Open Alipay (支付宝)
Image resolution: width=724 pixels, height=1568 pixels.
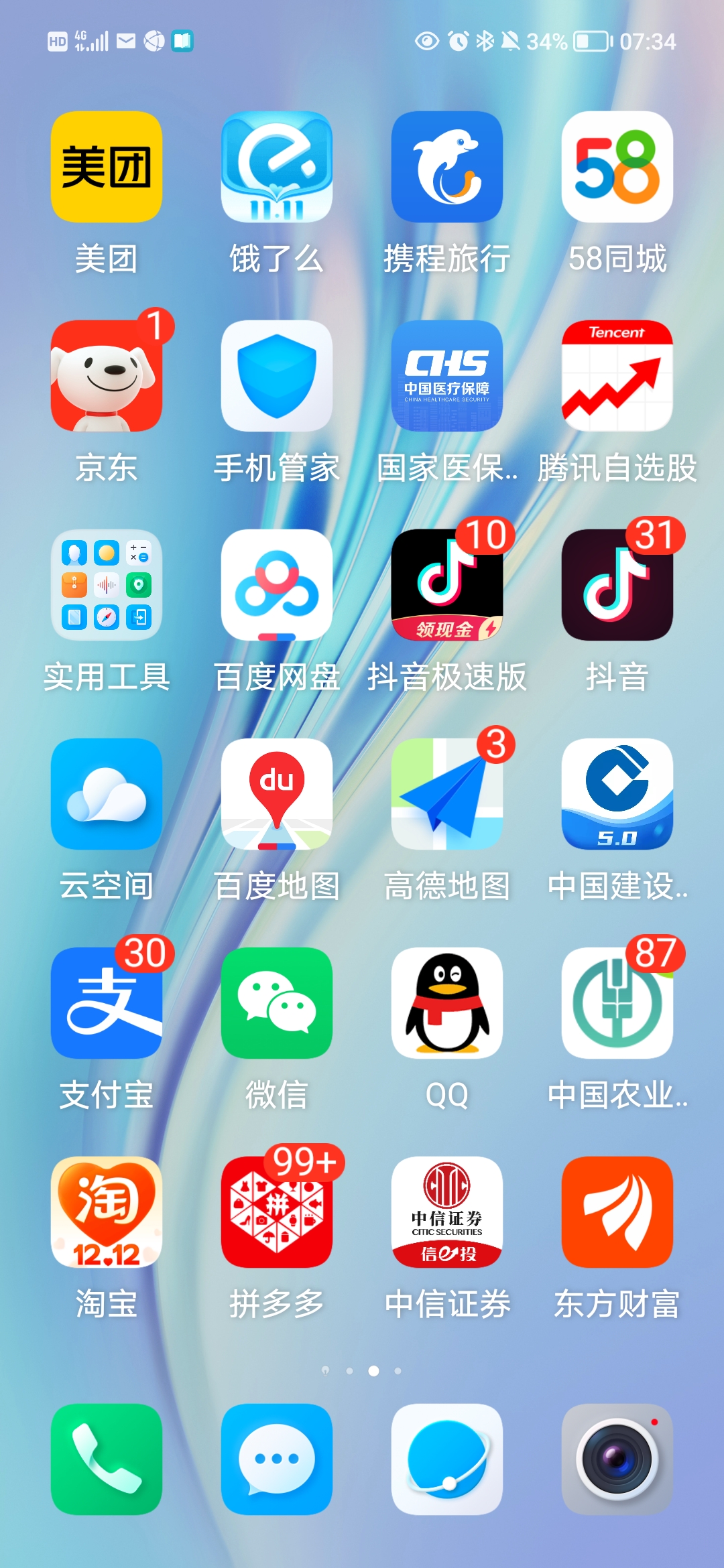107,1003
